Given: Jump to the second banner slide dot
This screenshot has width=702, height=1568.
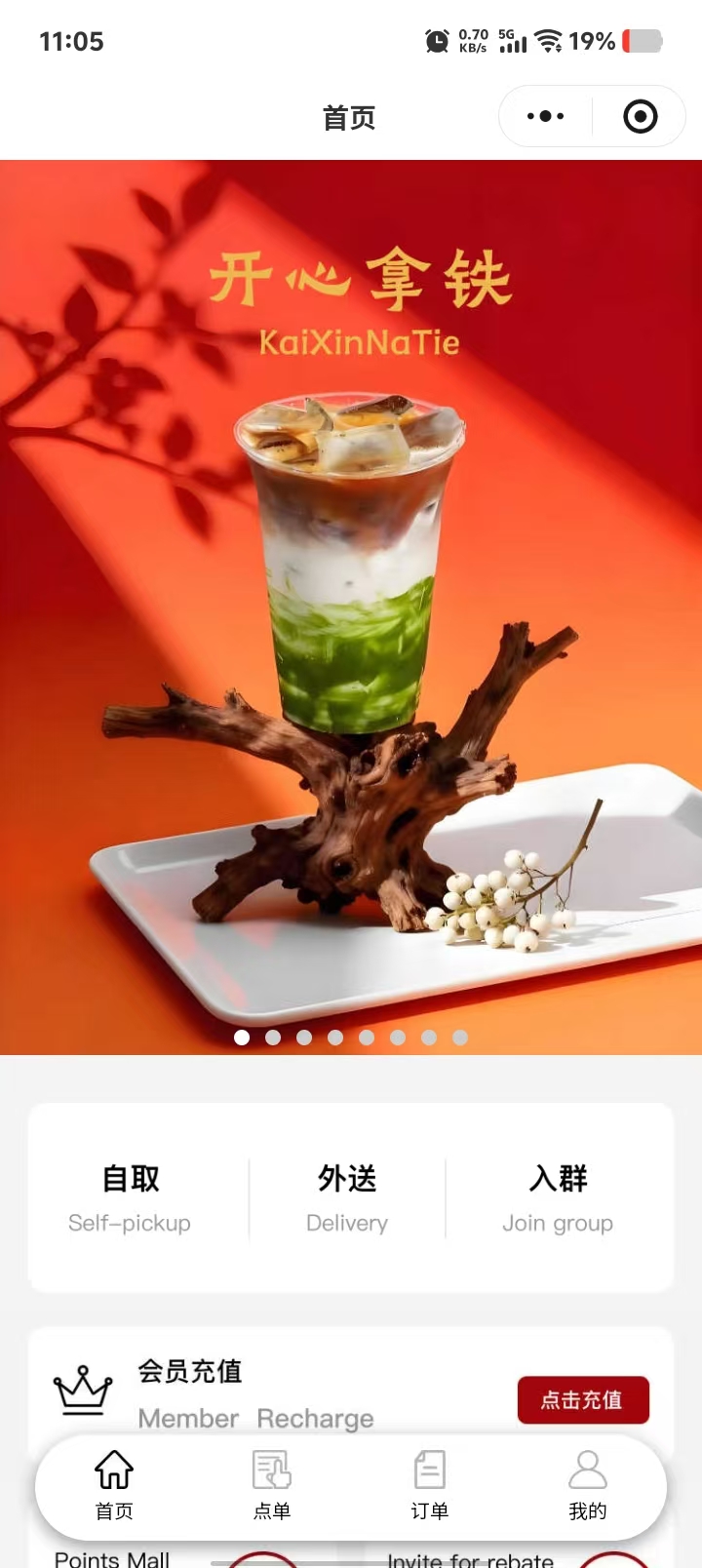Looking at the screenshot, I should (x=273, y=1038).
